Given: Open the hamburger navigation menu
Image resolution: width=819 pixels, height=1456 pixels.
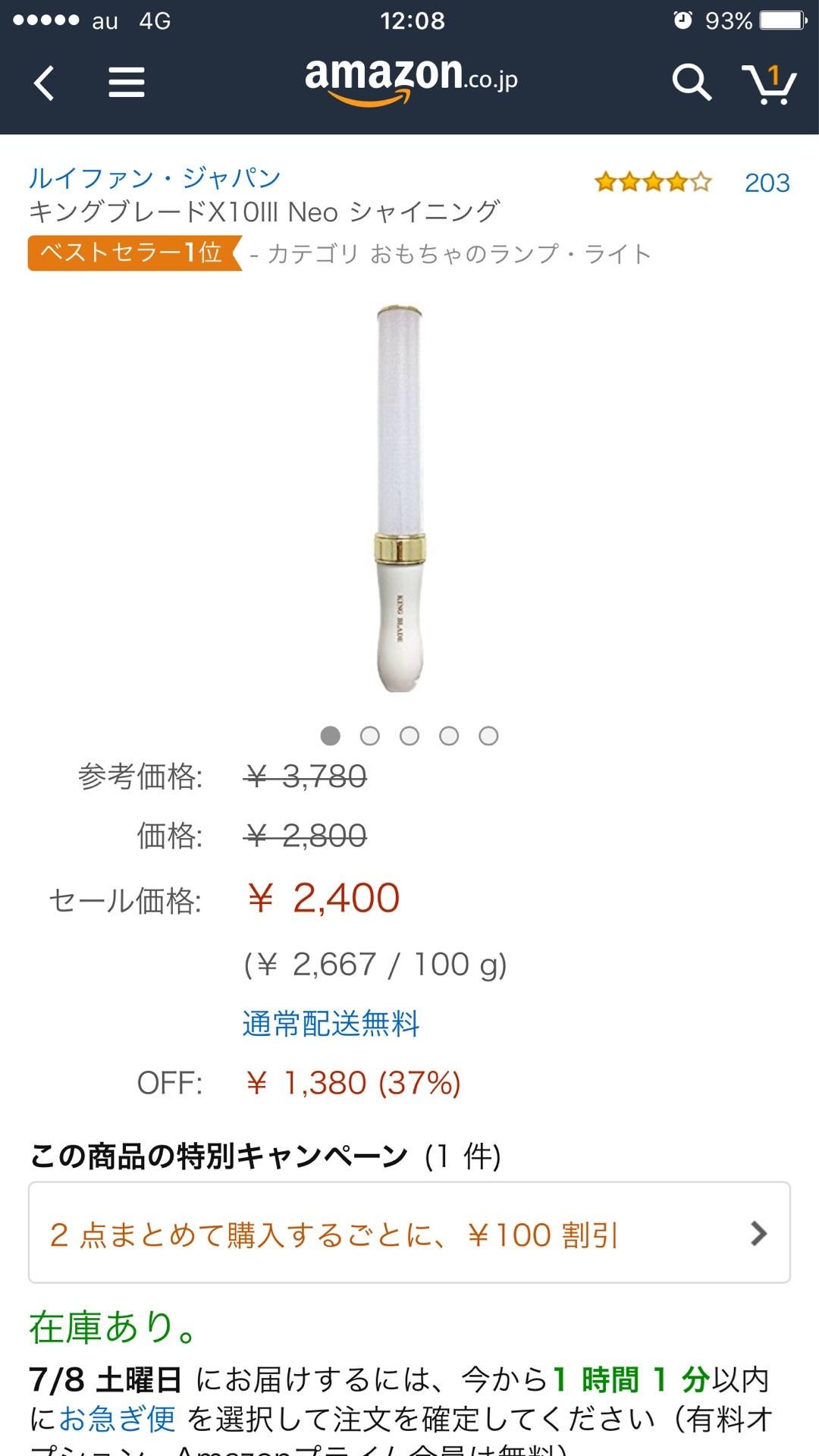Looking at the screenshot, I should pos(127,83).
